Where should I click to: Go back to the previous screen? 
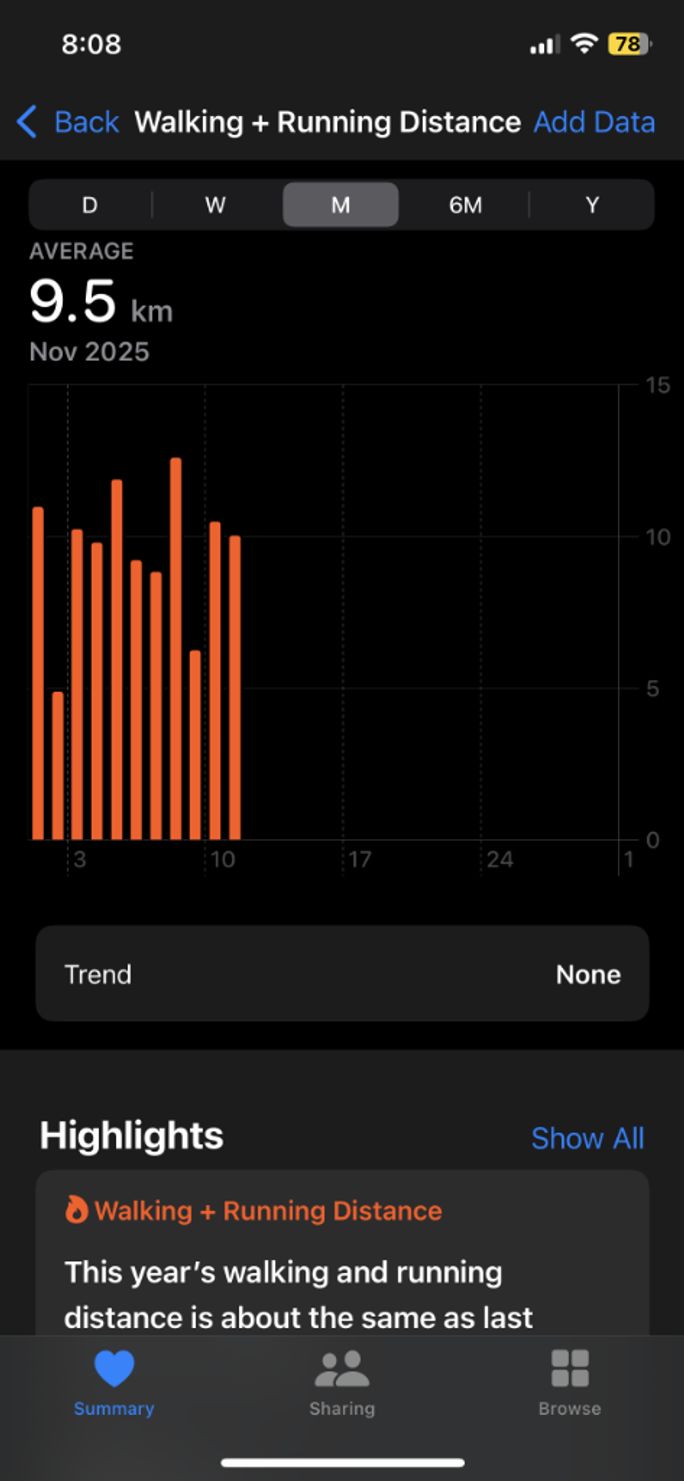(68, 122)
